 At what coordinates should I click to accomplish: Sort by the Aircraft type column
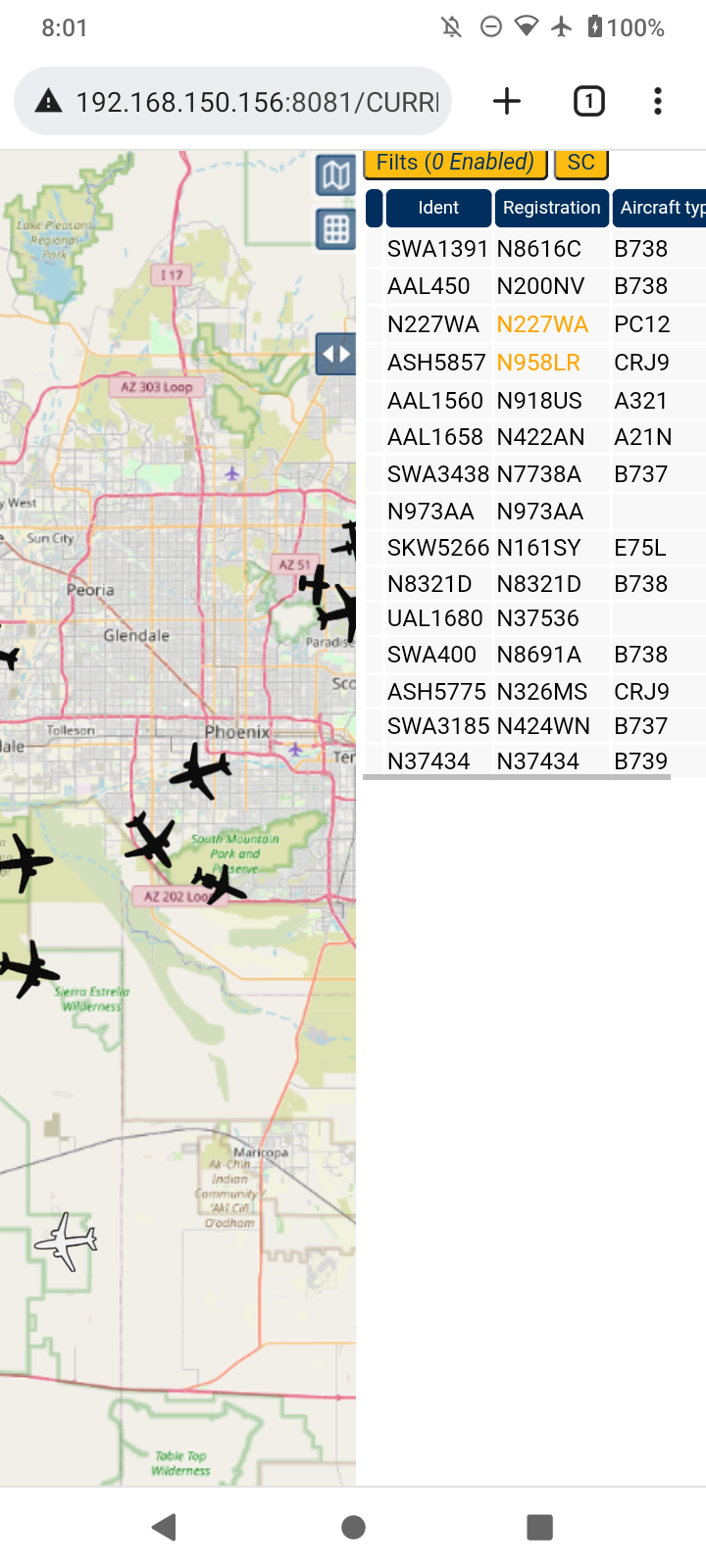point(660,208)
